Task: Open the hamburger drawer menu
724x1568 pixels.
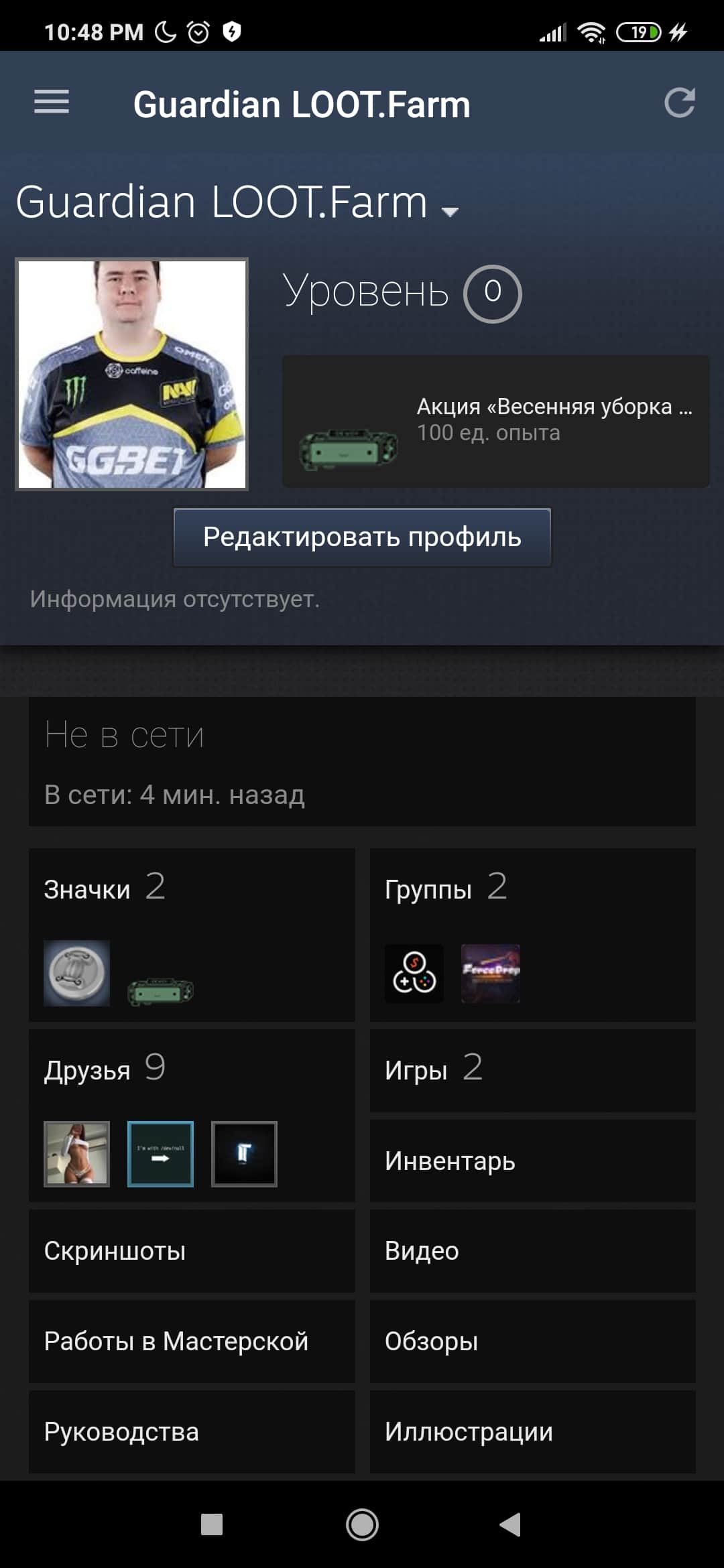Action: click(52, 102)
